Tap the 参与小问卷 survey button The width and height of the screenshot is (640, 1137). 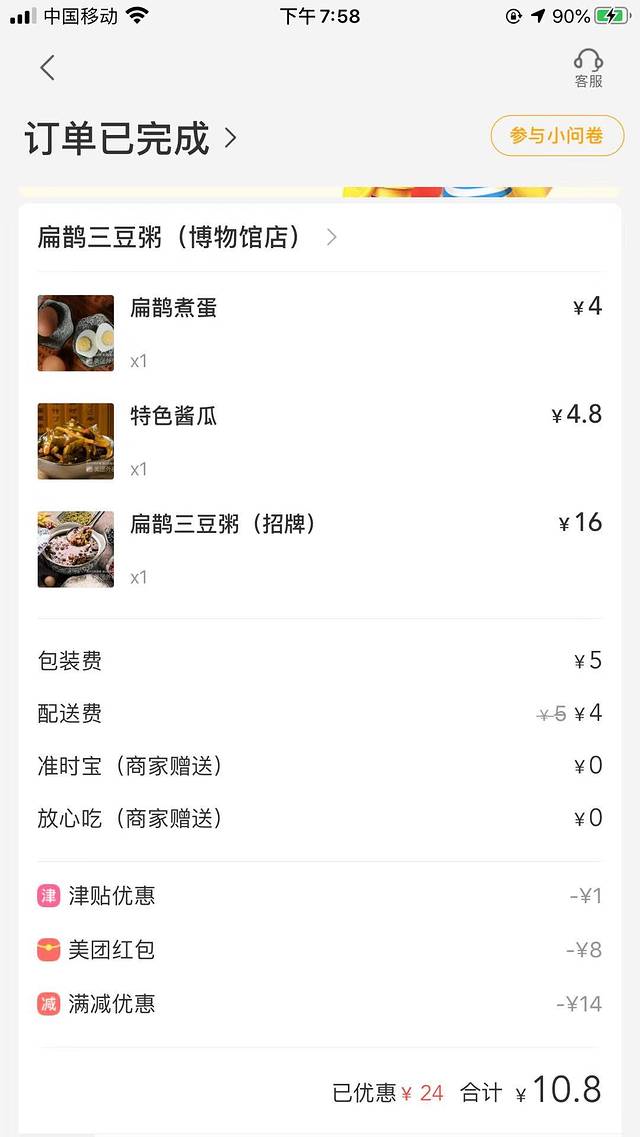[x=557, y=136]
